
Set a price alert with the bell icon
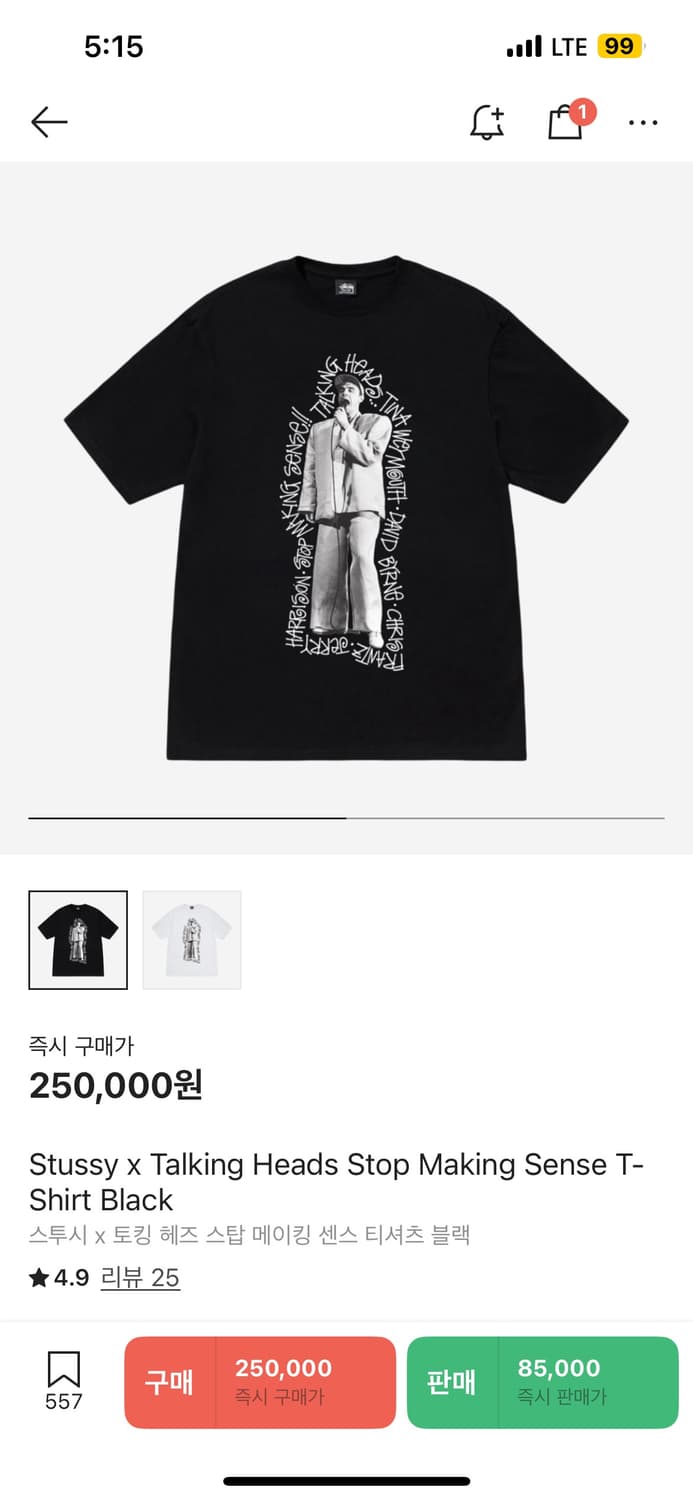[487, 123]
